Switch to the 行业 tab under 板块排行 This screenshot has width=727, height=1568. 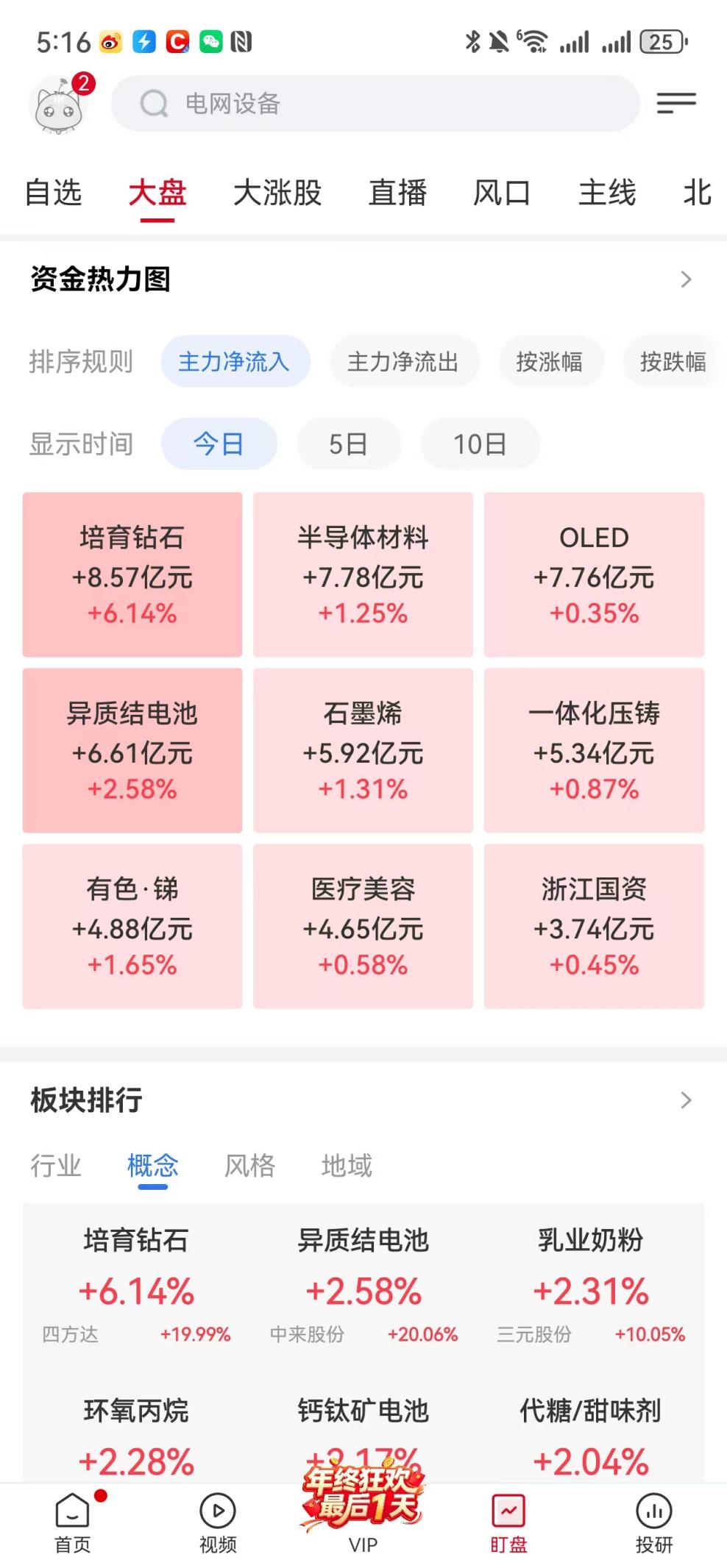click(55, 1166)
